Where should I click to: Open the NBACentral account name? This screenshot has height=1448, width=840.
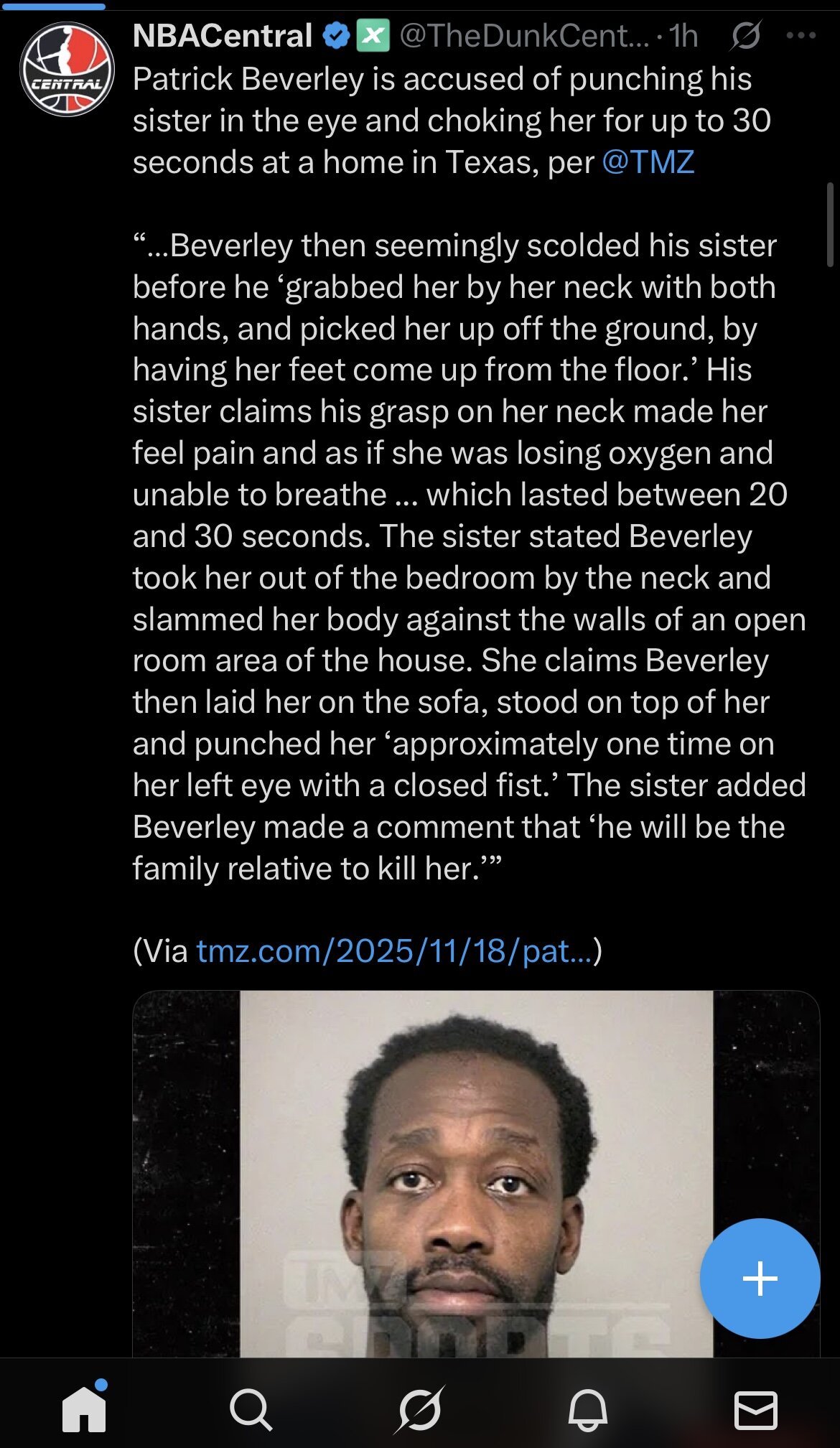point(223,35)
